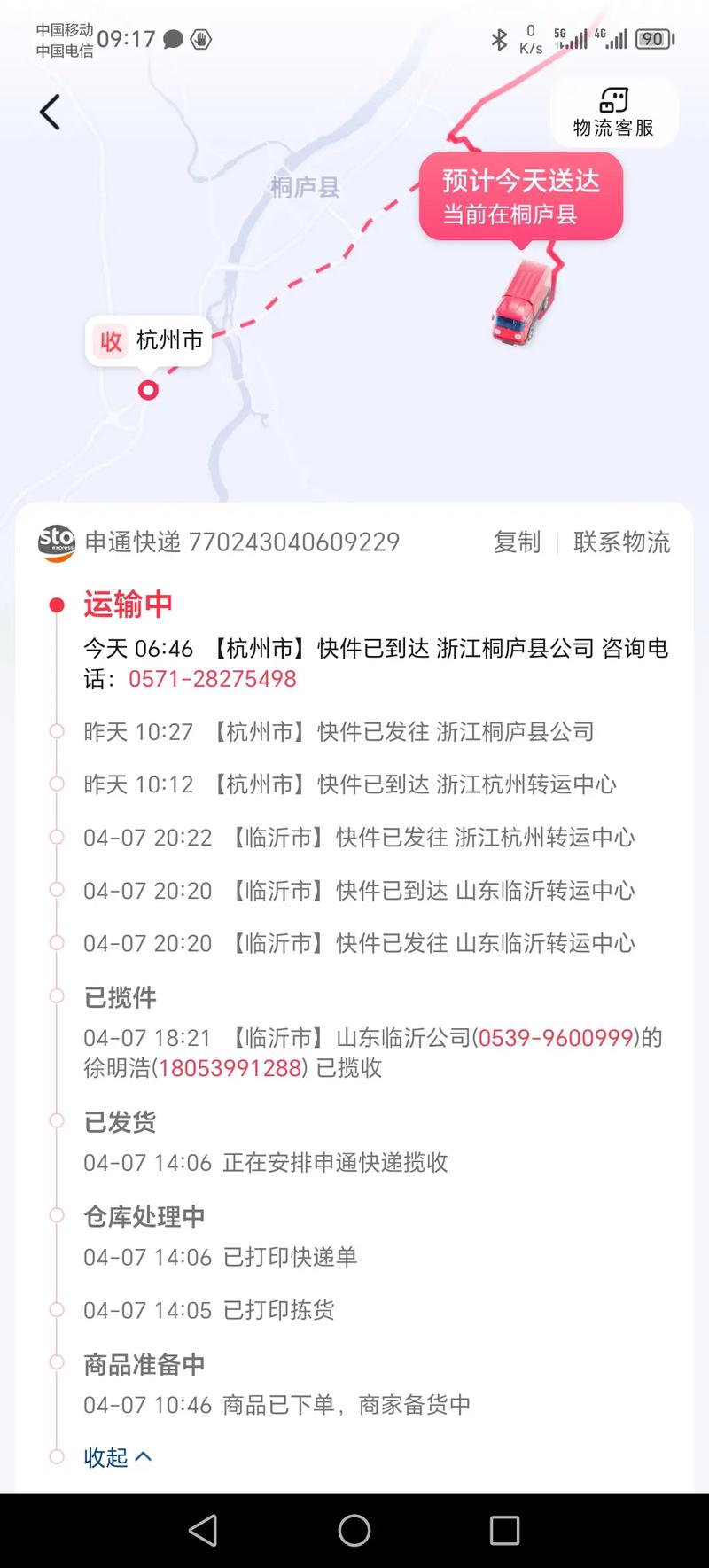Select the 桐庐县 label on the map
This screenshot has height=1568, width=709.
[306, 187]
